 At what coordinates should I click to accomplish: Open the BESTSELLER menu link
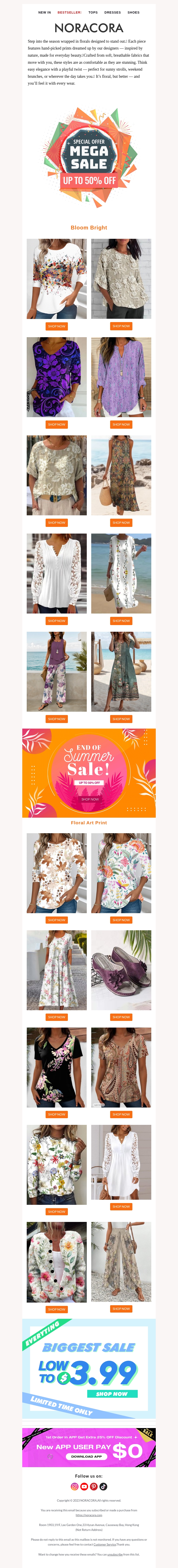[x=69, y=12]
